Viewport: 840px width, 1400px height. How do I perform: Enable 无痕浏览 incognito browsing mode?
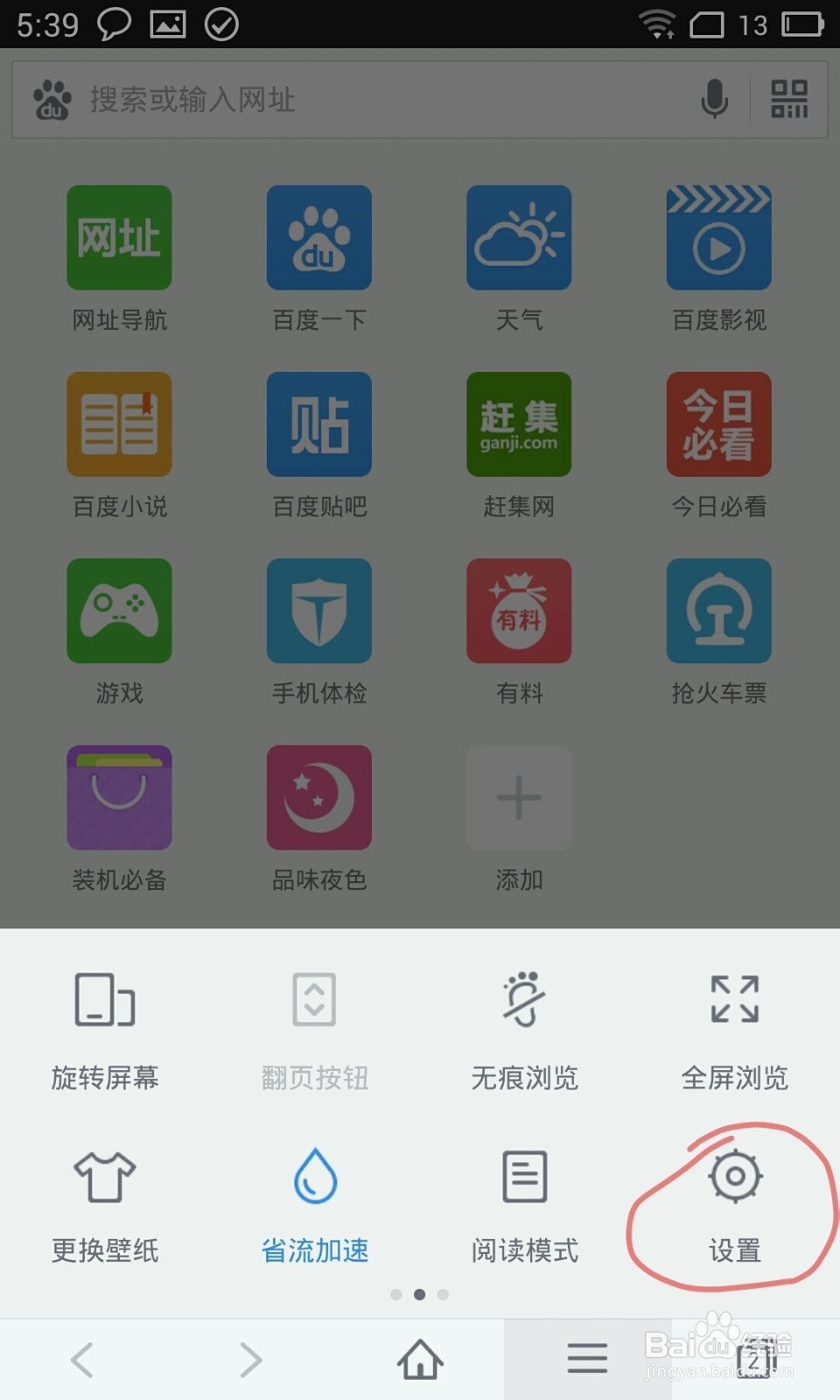coord(523,1024)
